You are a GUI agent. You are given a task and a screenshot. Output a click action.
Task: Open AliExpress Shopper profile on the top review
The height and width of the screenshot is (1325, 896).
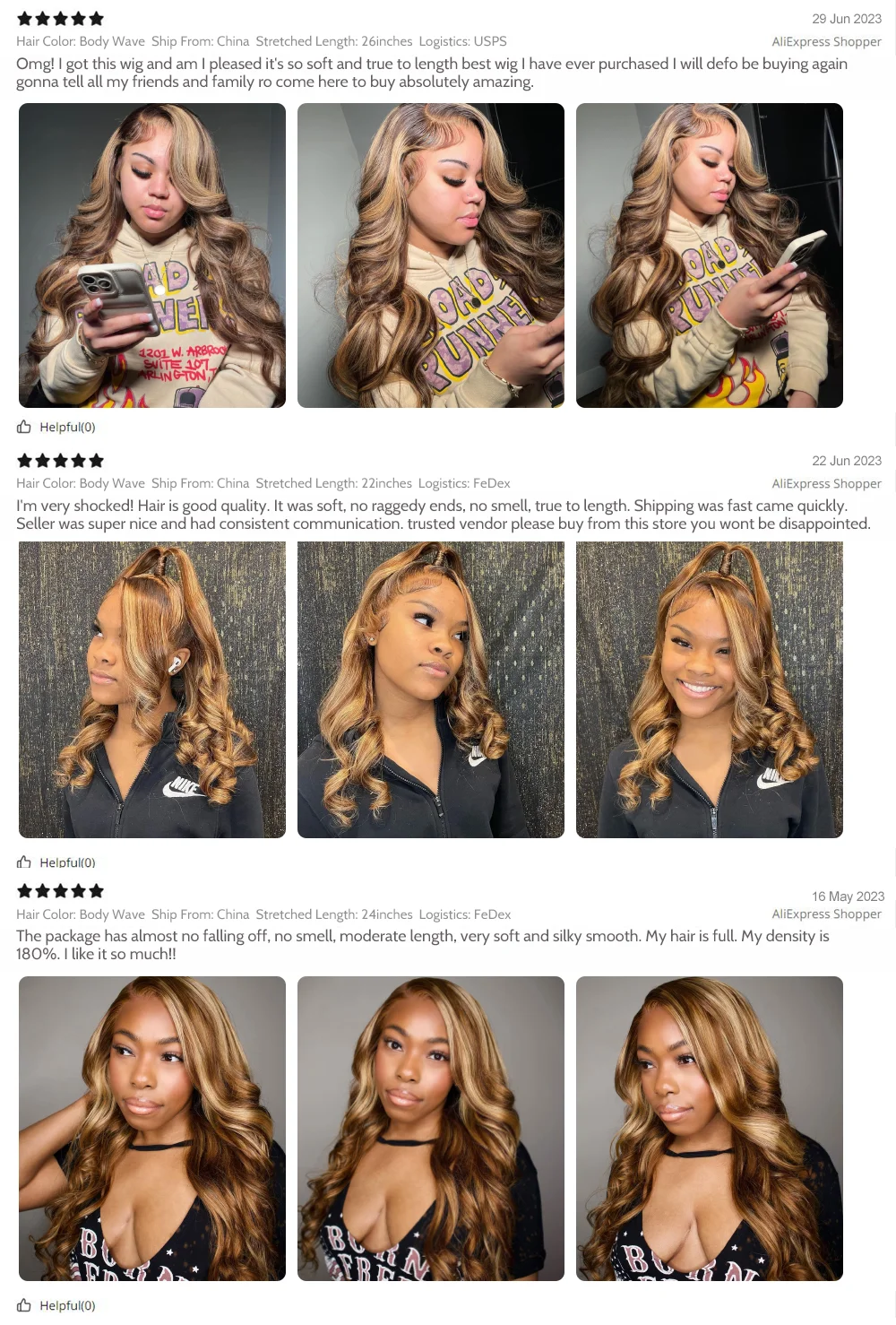coord(826,41)
